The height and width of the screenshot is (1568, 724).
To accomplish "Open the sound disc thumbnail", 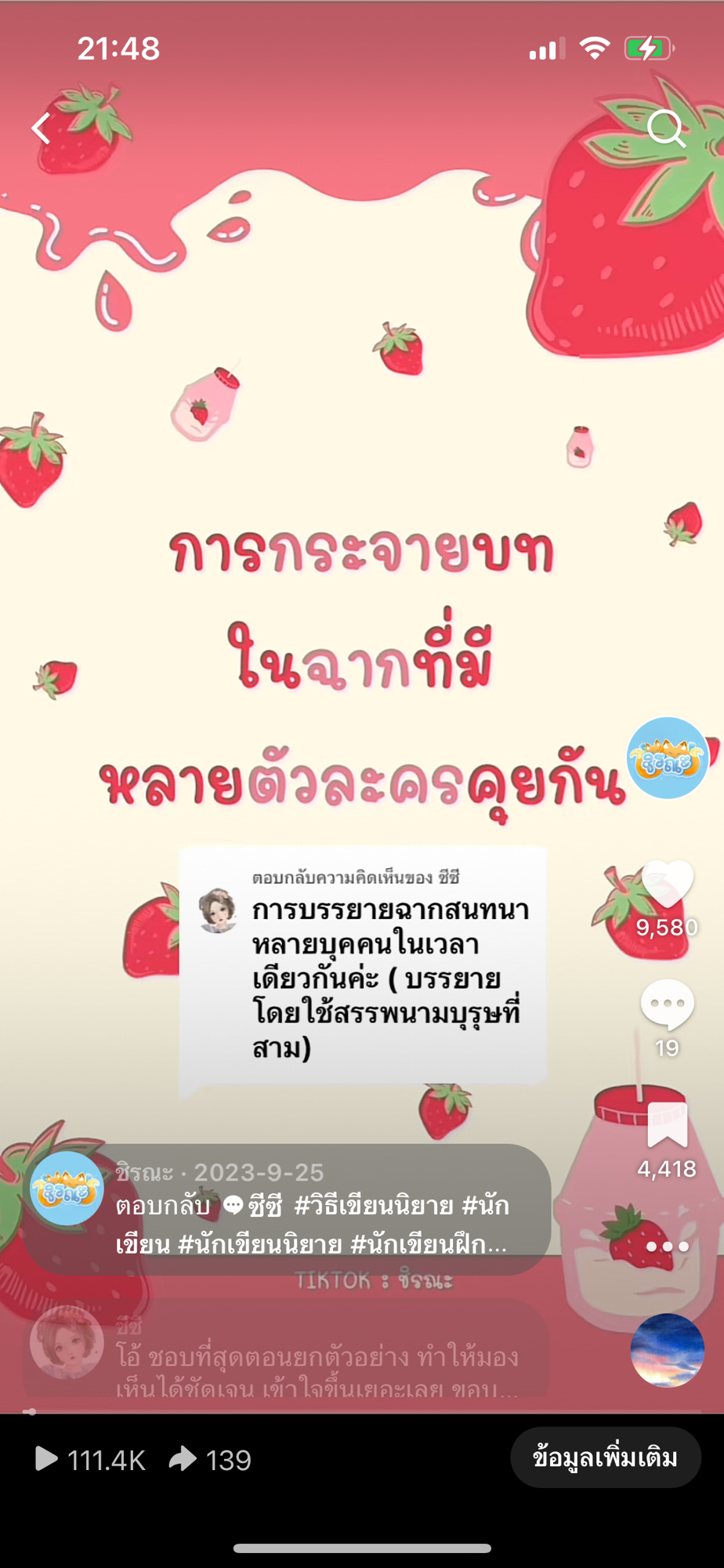I will [x=668, y=1350].
